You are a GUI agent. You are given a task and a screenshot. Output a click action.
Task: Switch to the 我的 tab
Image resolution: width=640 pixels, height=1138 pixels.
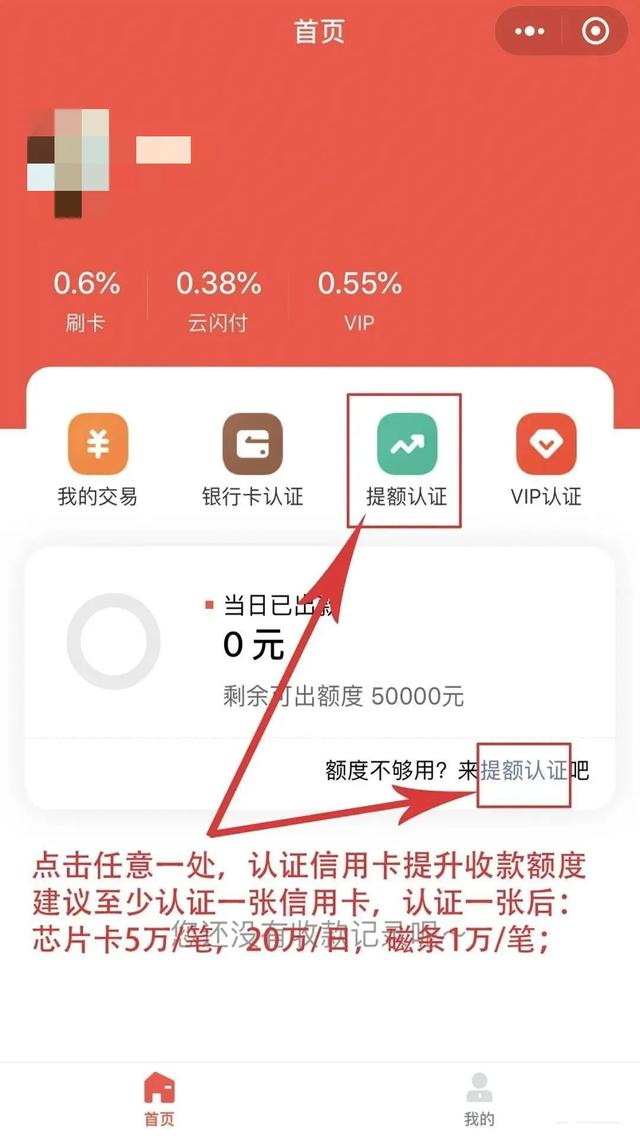[479, 1098]
